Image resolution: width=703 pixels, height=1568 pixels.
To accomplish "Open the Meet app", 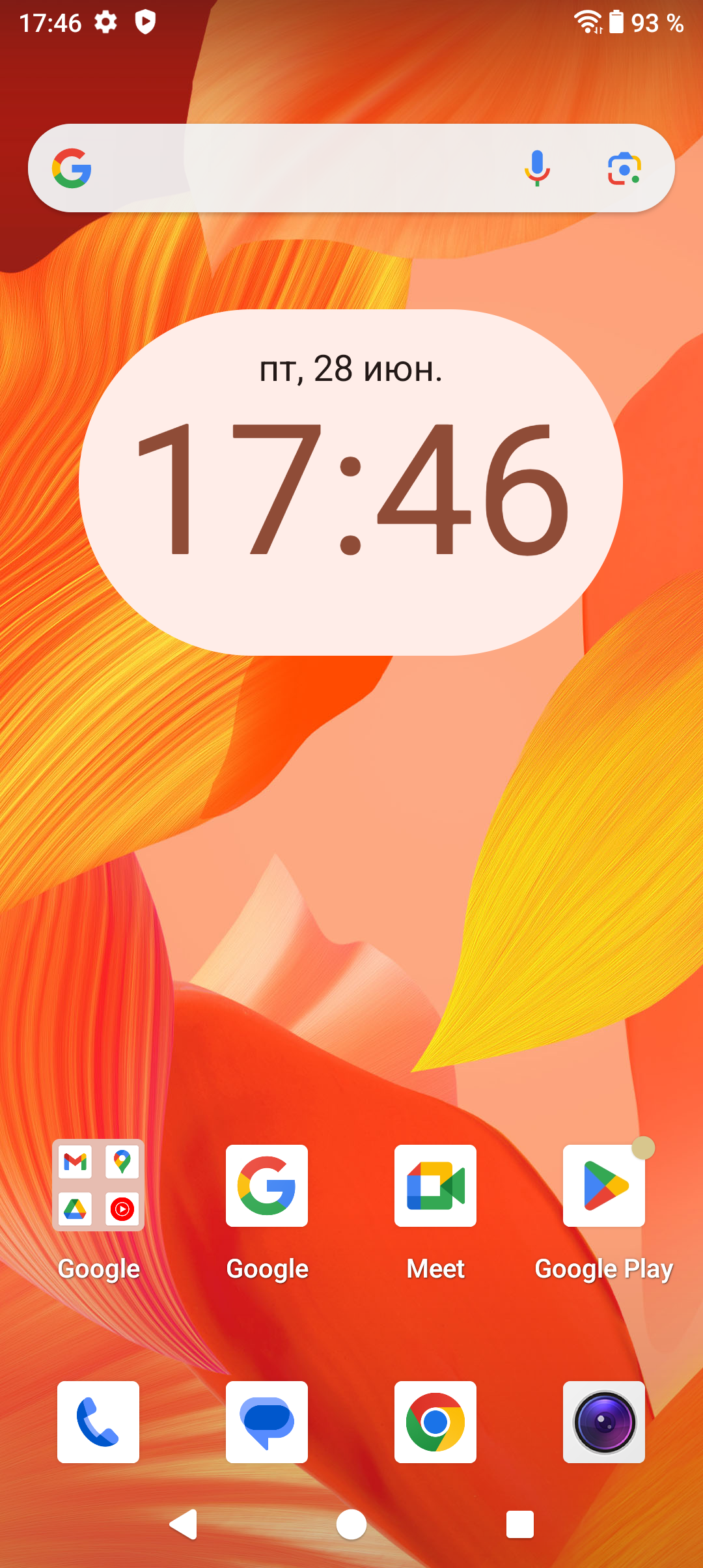I will click(435, 1185).
